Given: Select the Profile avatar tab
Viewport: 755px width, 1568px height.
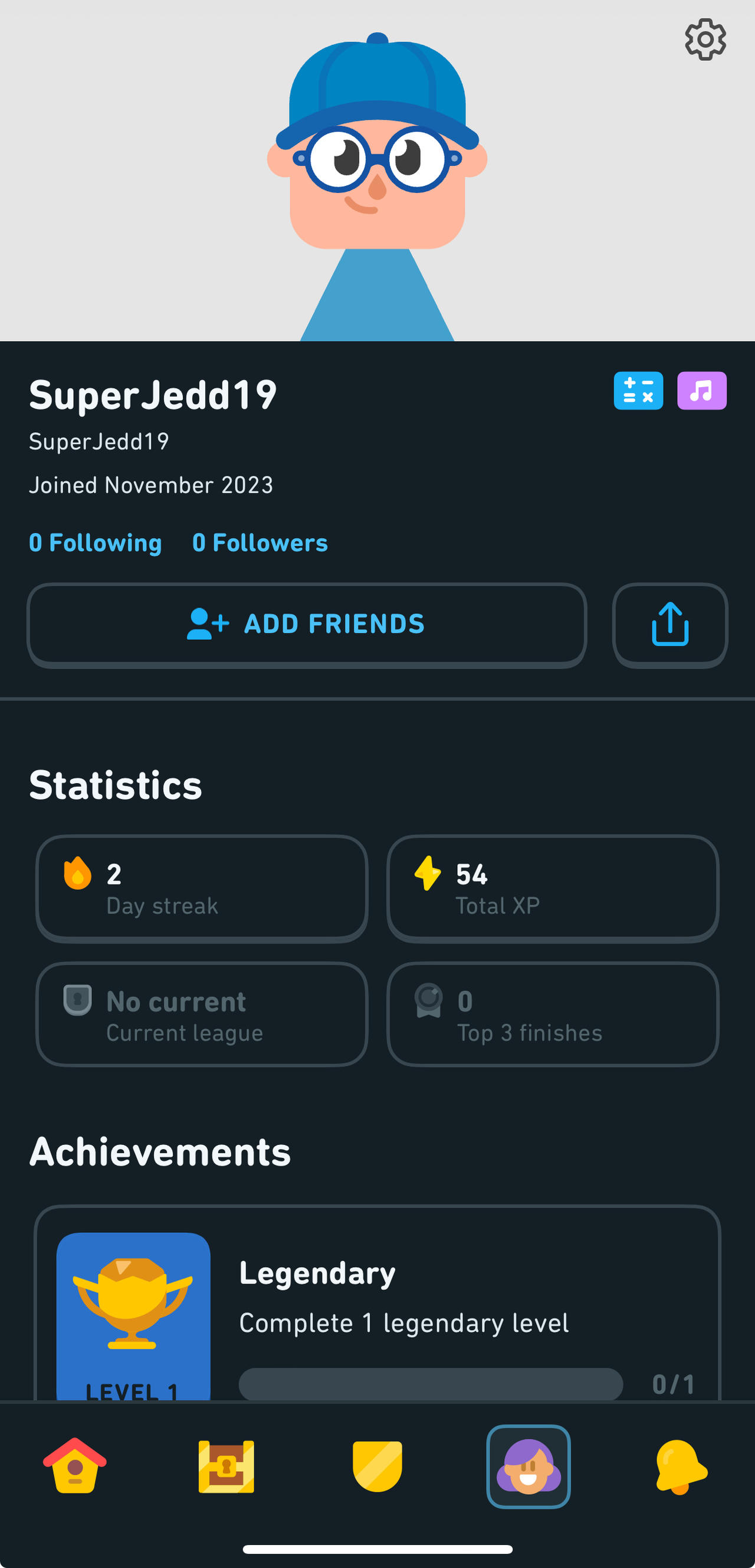Looking at the screenshot, I should pos(528,1466).
